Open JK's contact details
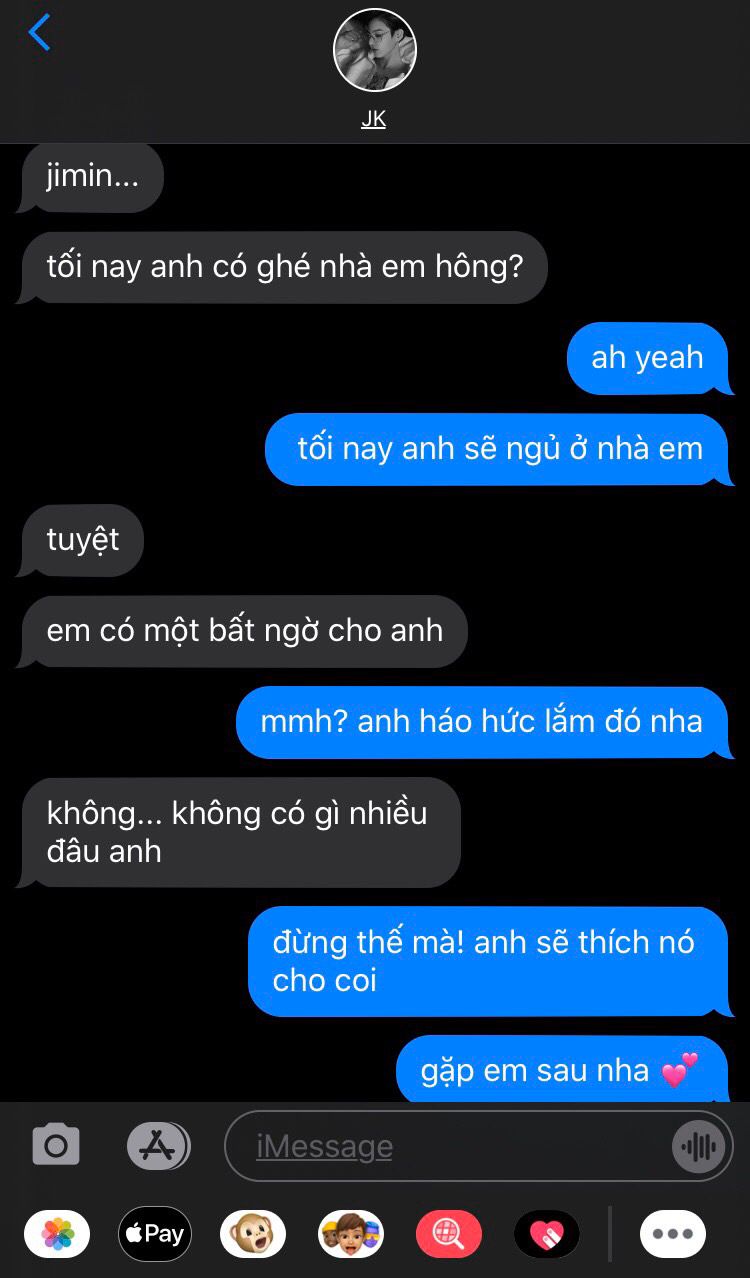The width and height of the screenshot is (750, 1278). pos(374,68)
